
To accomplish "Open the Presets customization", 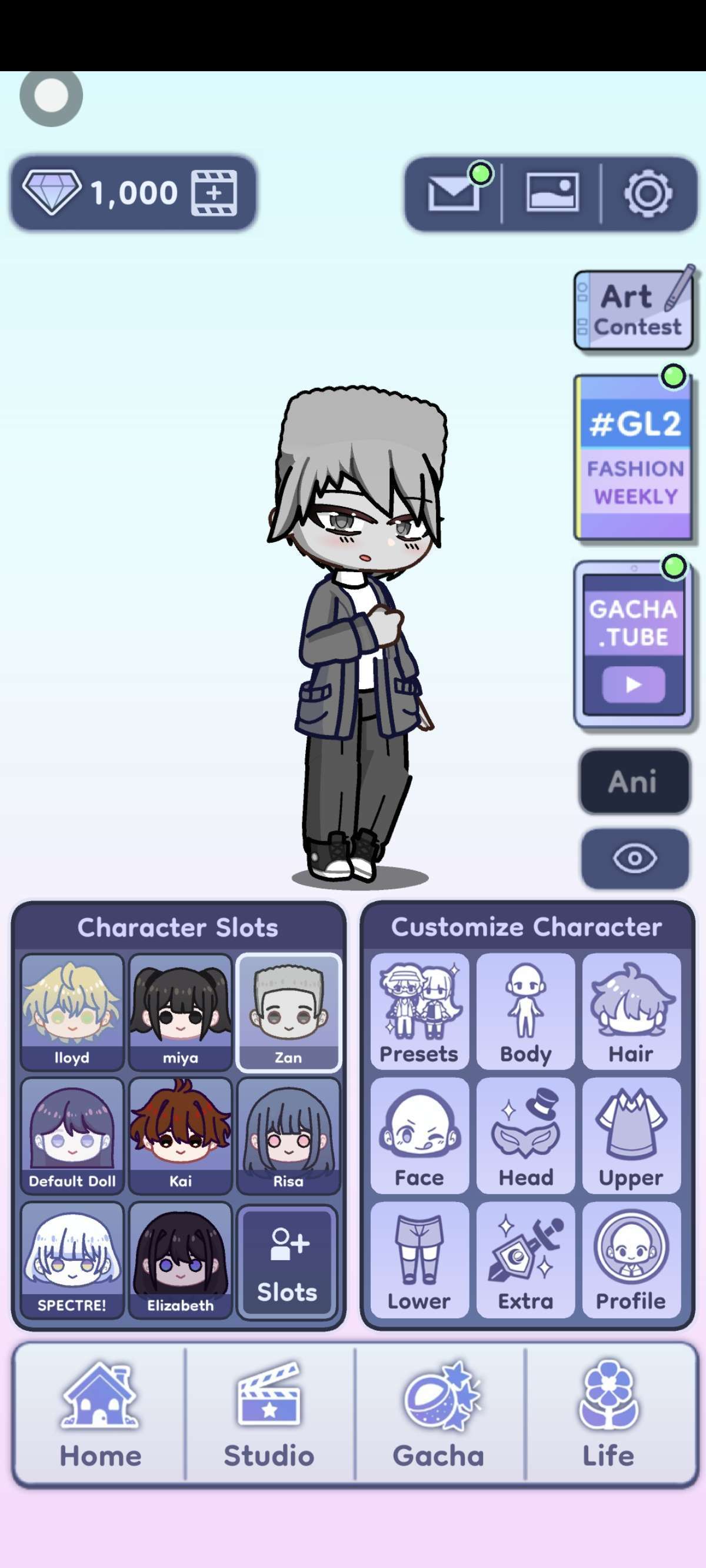I will tap(419, 1011).
